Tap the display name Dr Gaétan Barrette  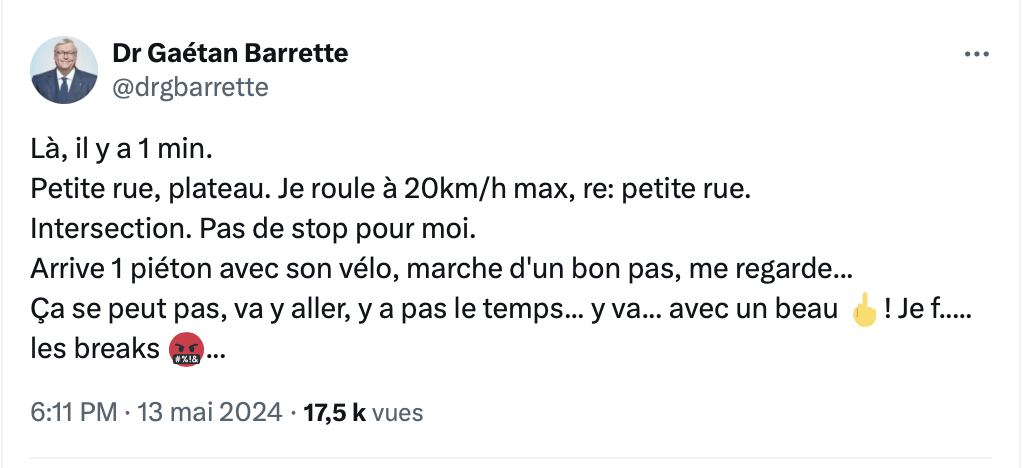[230, 54]
